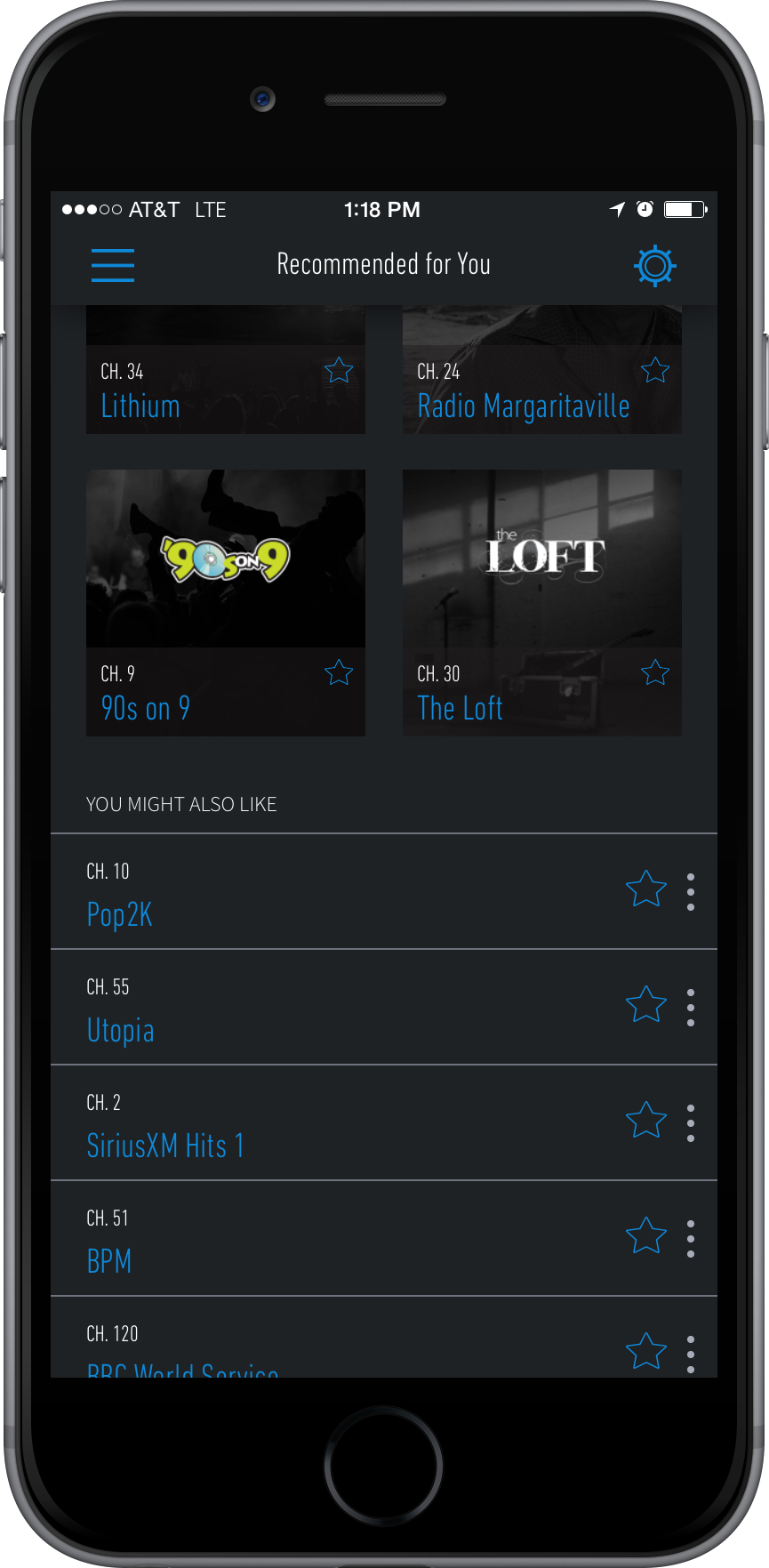Image resolution: width=769 pixels, height=1568 pixels.
Task: Favorite Radio Margaritaville with its star
Action: tap(655, 370)
